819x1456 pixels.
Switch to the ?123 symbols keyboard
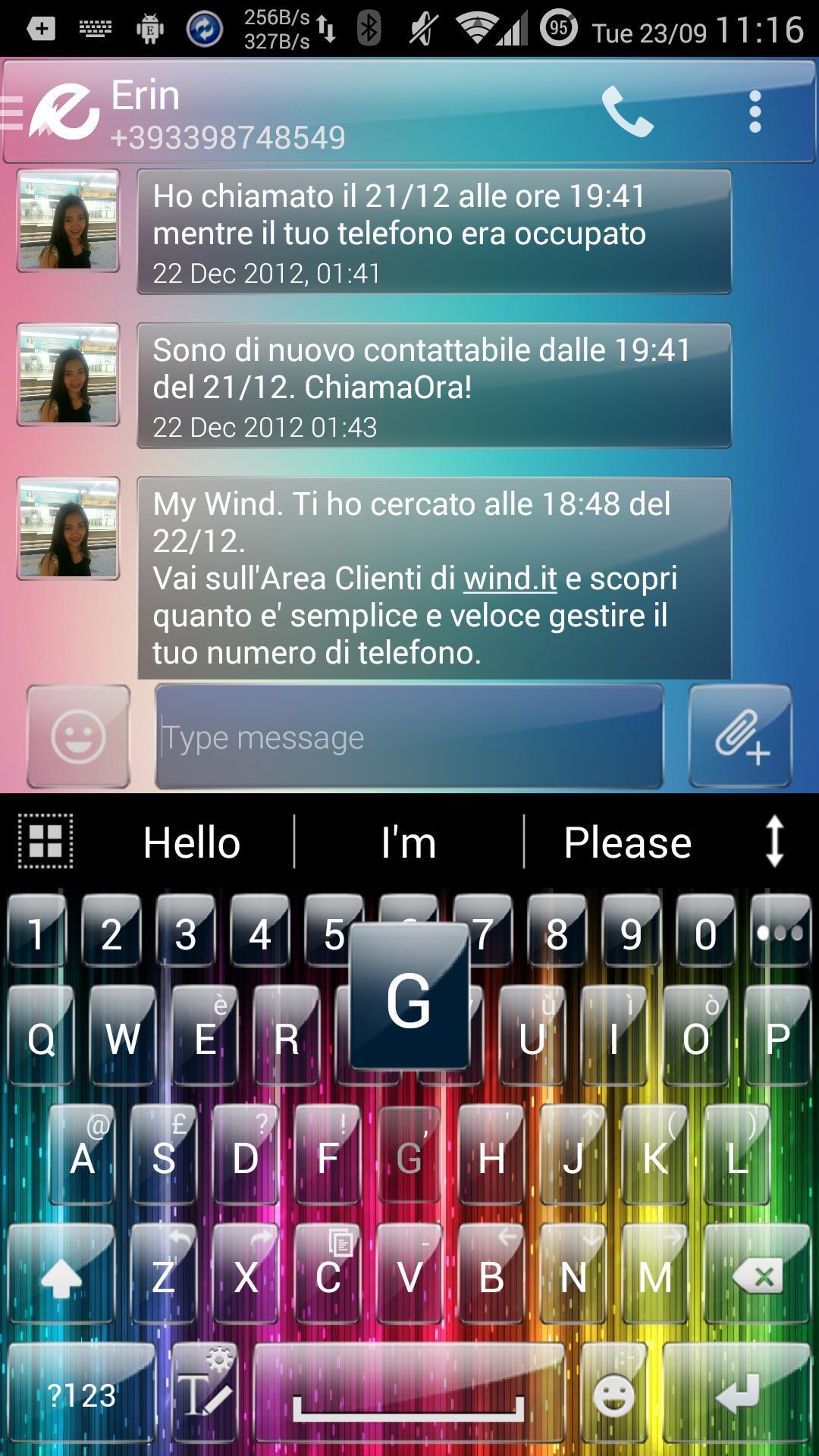81,1395
